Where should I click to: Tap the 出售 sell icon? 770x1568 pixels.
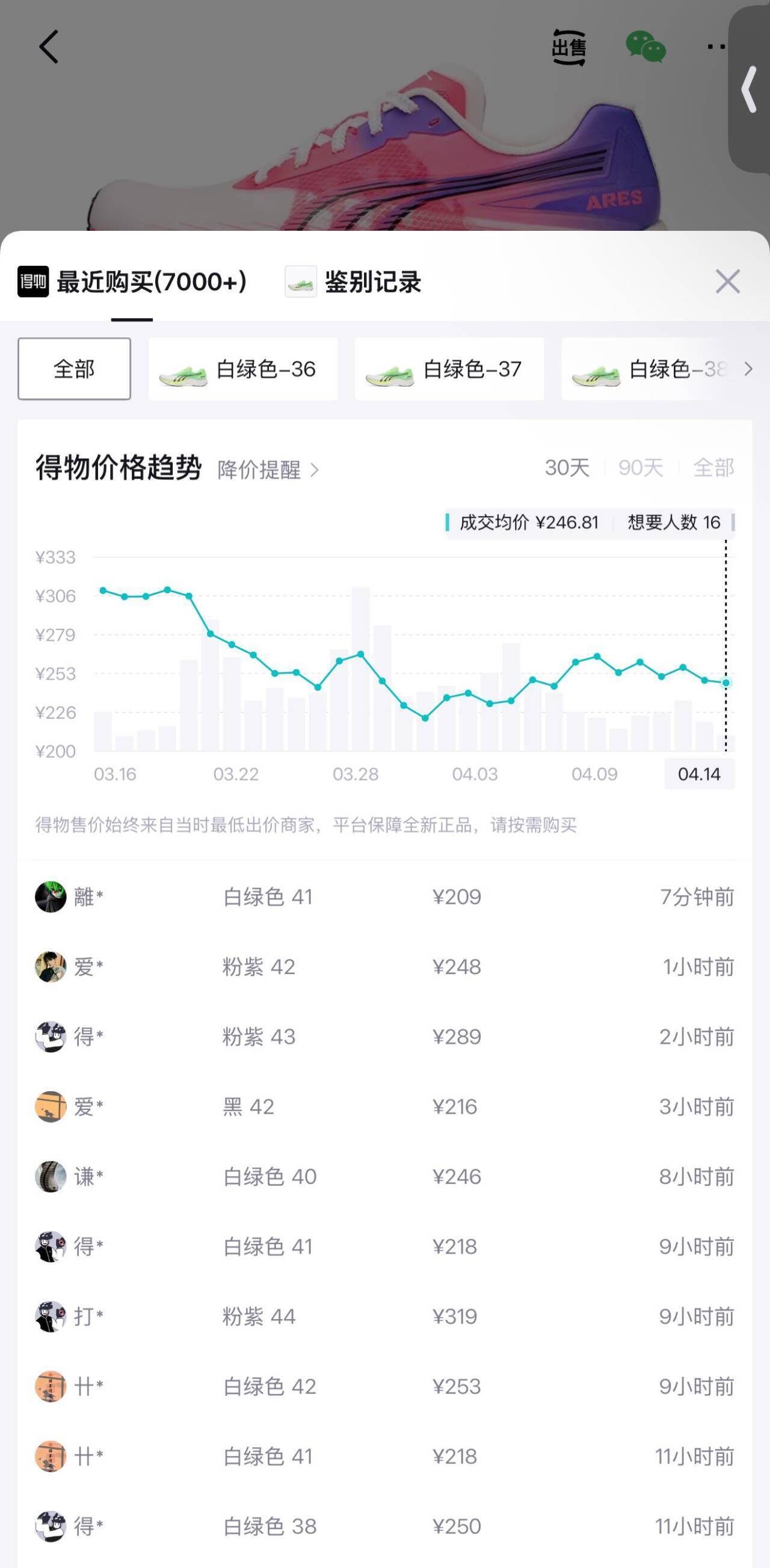pyautogui.click(x=569, y=47)
